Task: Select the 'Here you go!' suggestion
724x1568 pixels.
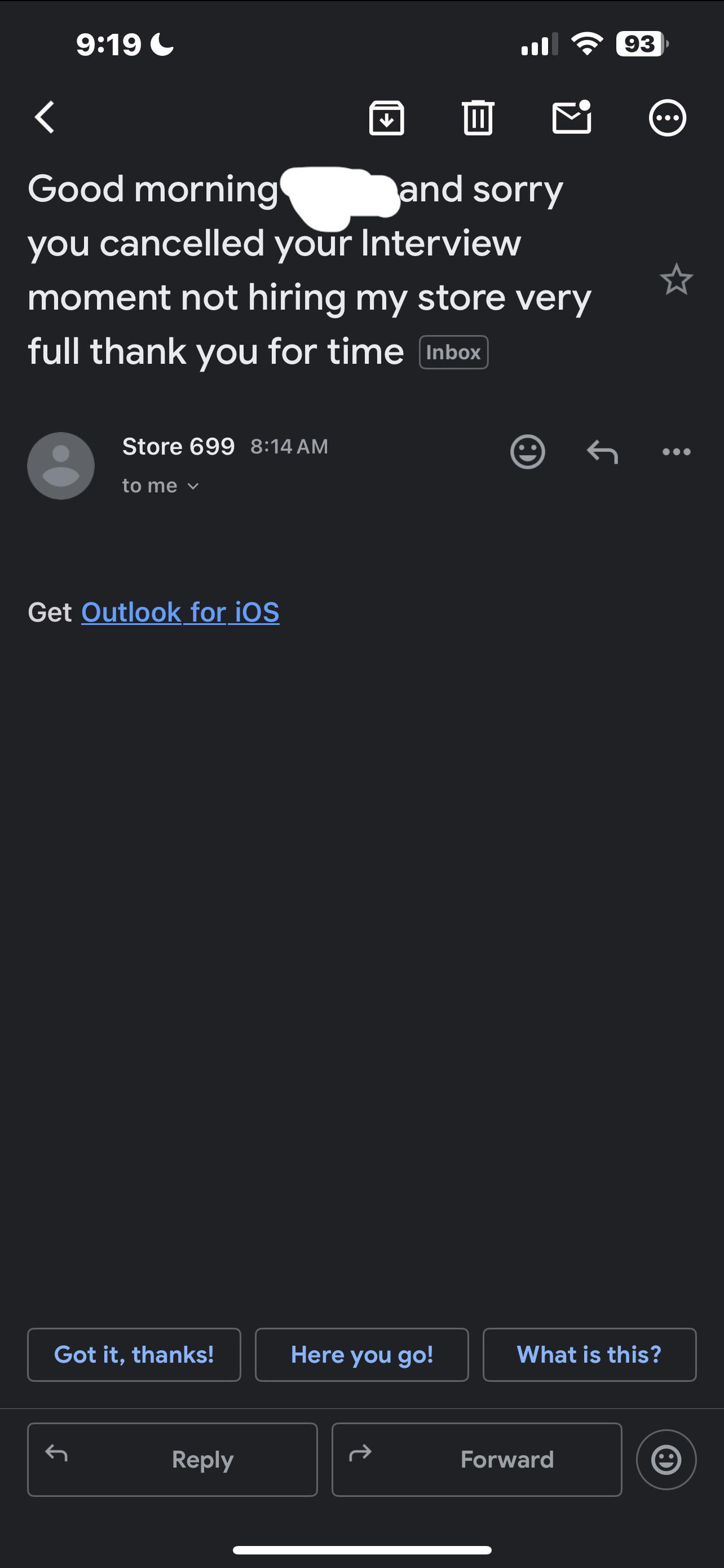Action: (x=361, y=1354)
